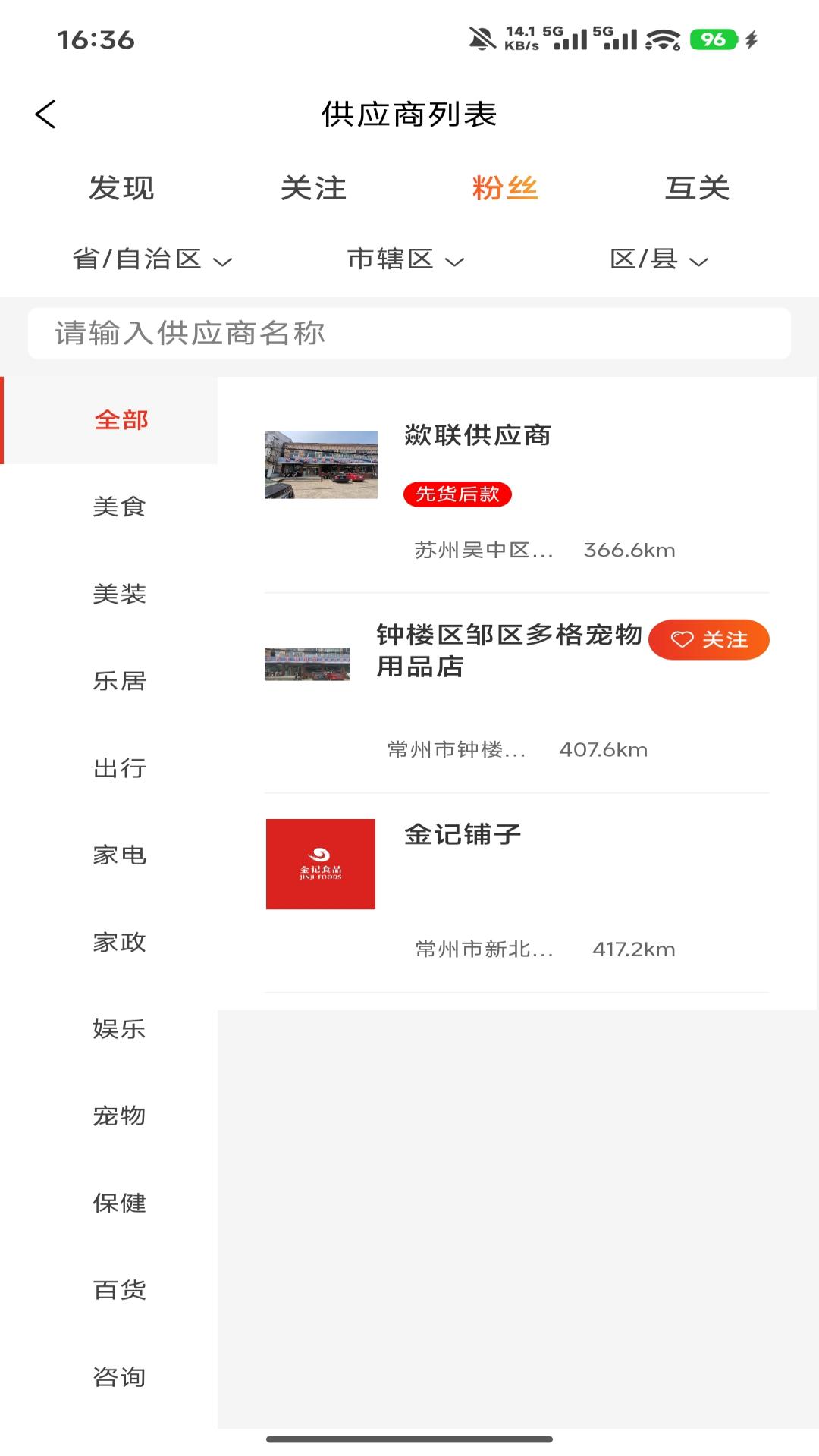Tap the bottom navigation gesture bar
Viewport: 819px width, 1456px height.
[x=409, y=1439]
